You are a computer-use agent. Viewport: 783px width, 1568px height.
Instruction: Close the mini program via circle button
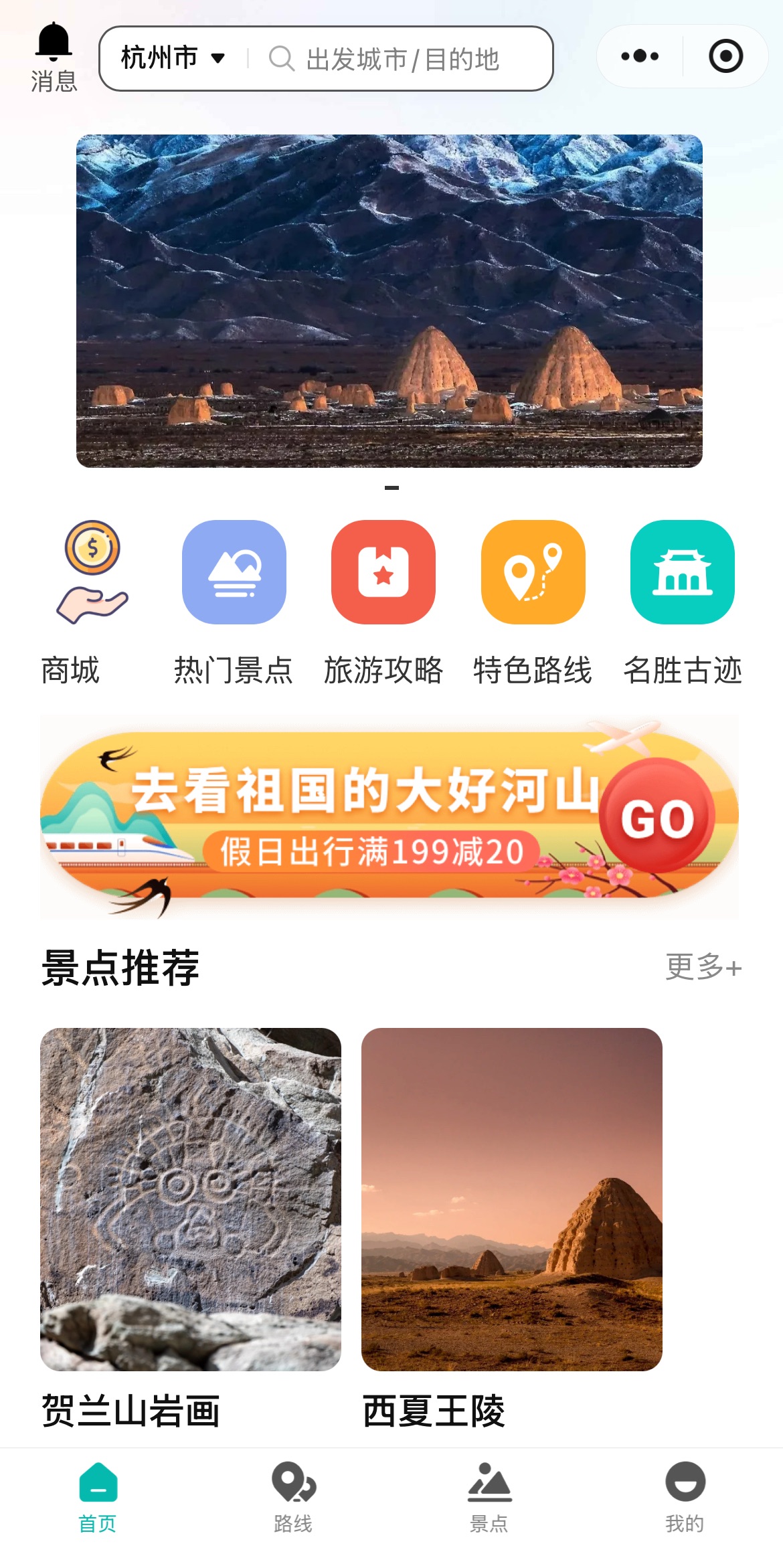[x=725, y=56]
